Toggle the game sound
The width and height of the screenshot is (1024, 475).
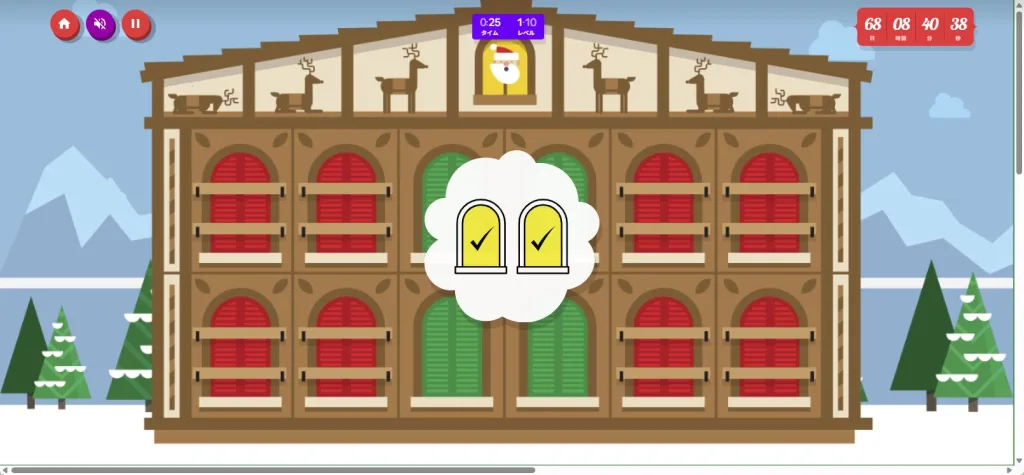click(100, 24)
